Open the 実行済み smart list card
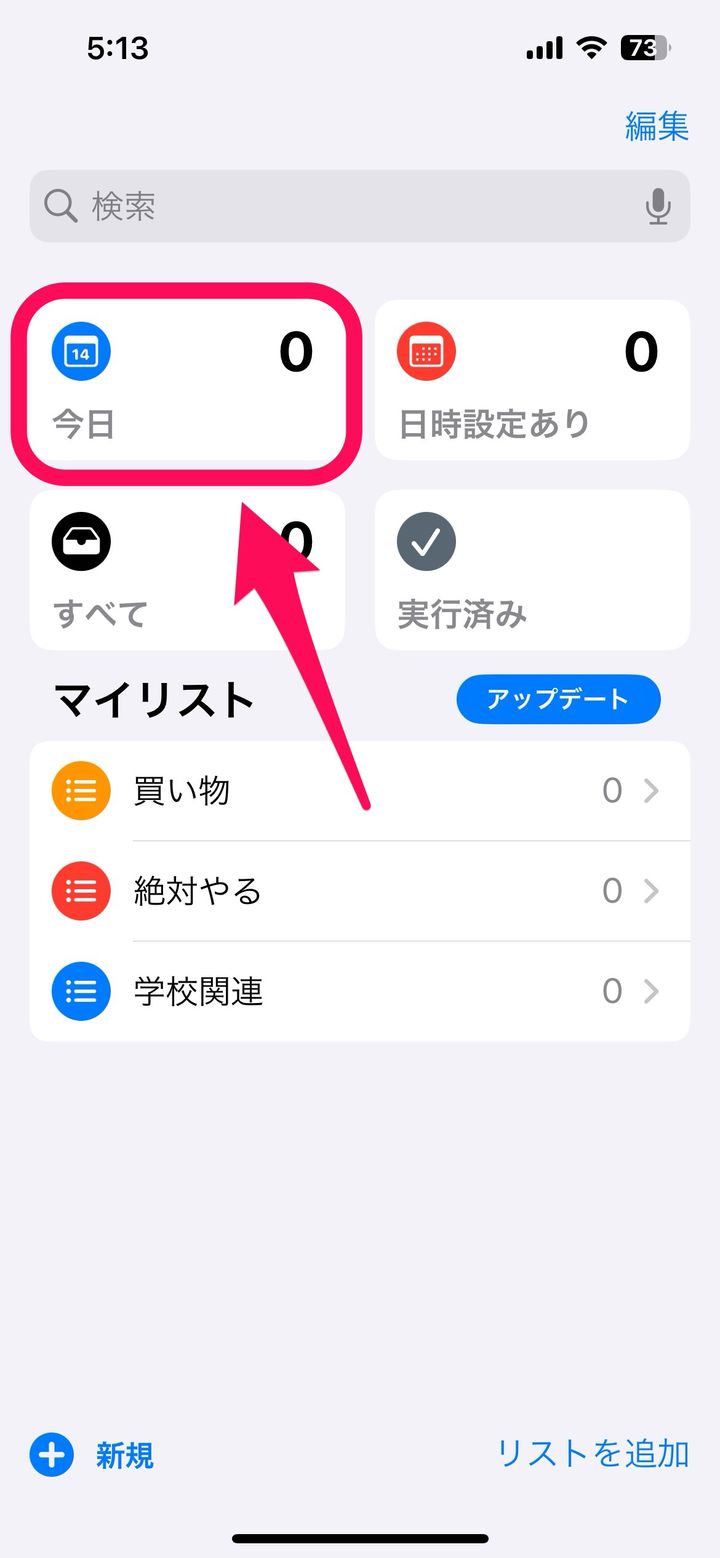Viewport: 720px width, 1558px height. pos(532,570)
